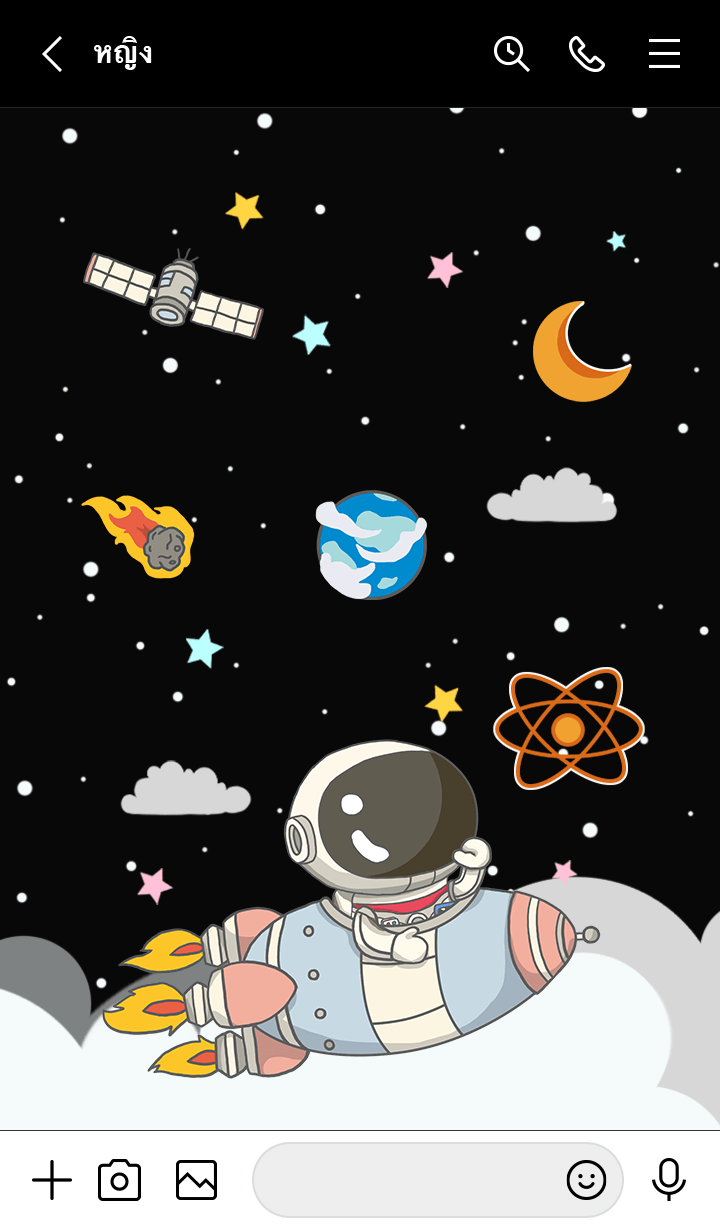Focus the message text field
Screen dimensions: 720x1232
[405, 1180]
